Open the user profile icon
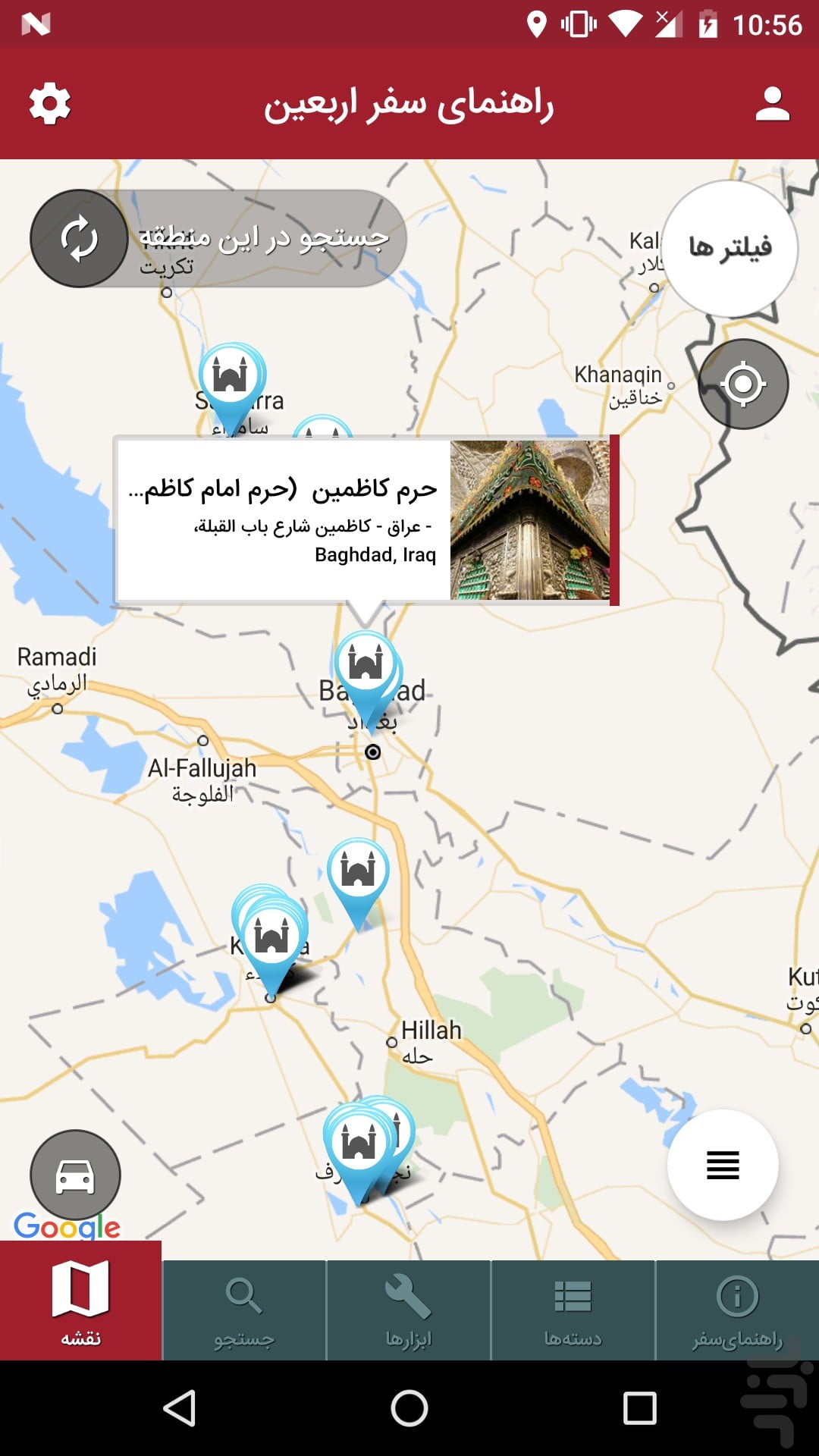 coord(772,104)
